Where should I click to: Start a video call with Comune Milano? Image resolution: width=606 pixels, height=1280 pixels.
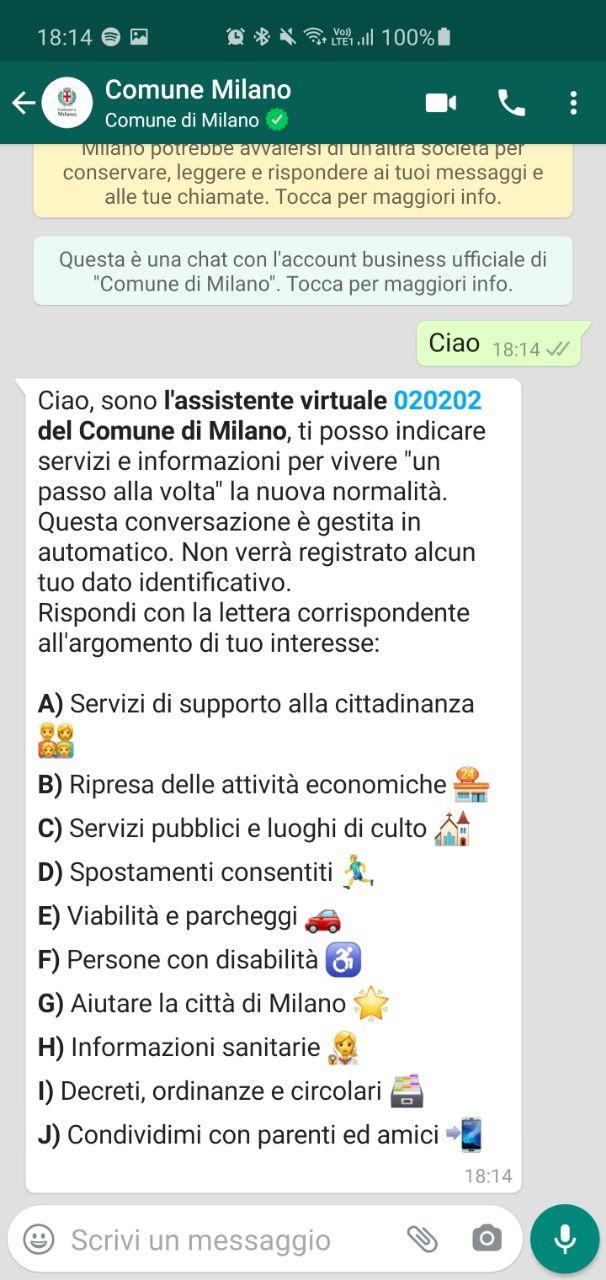(440, 103)
